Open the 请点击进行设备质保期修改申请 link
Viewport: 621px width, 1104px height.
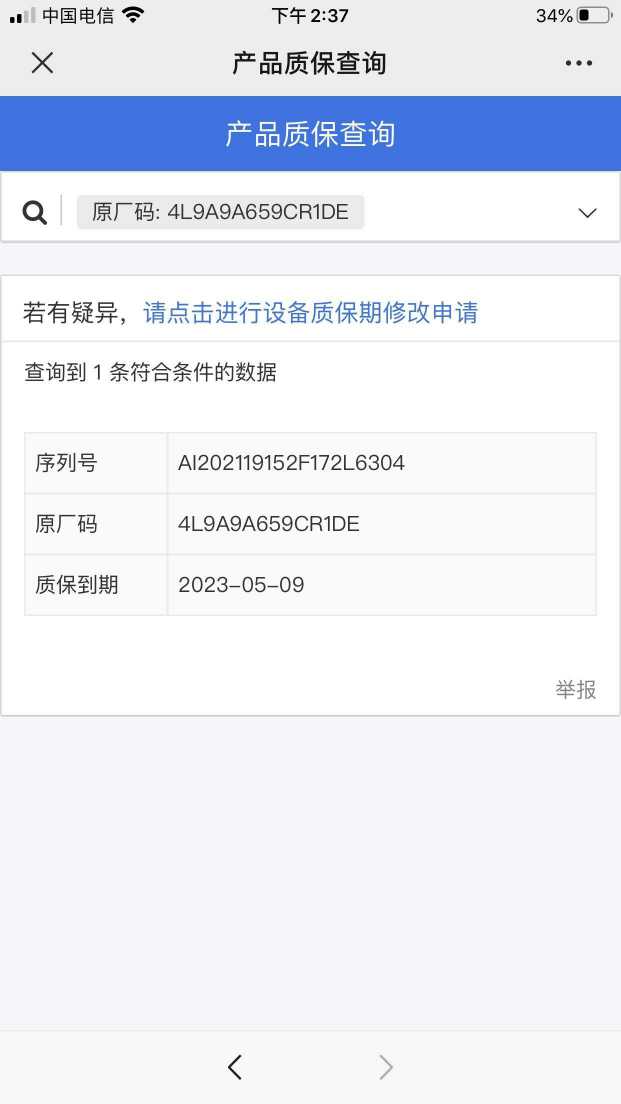tap(311, 313)
